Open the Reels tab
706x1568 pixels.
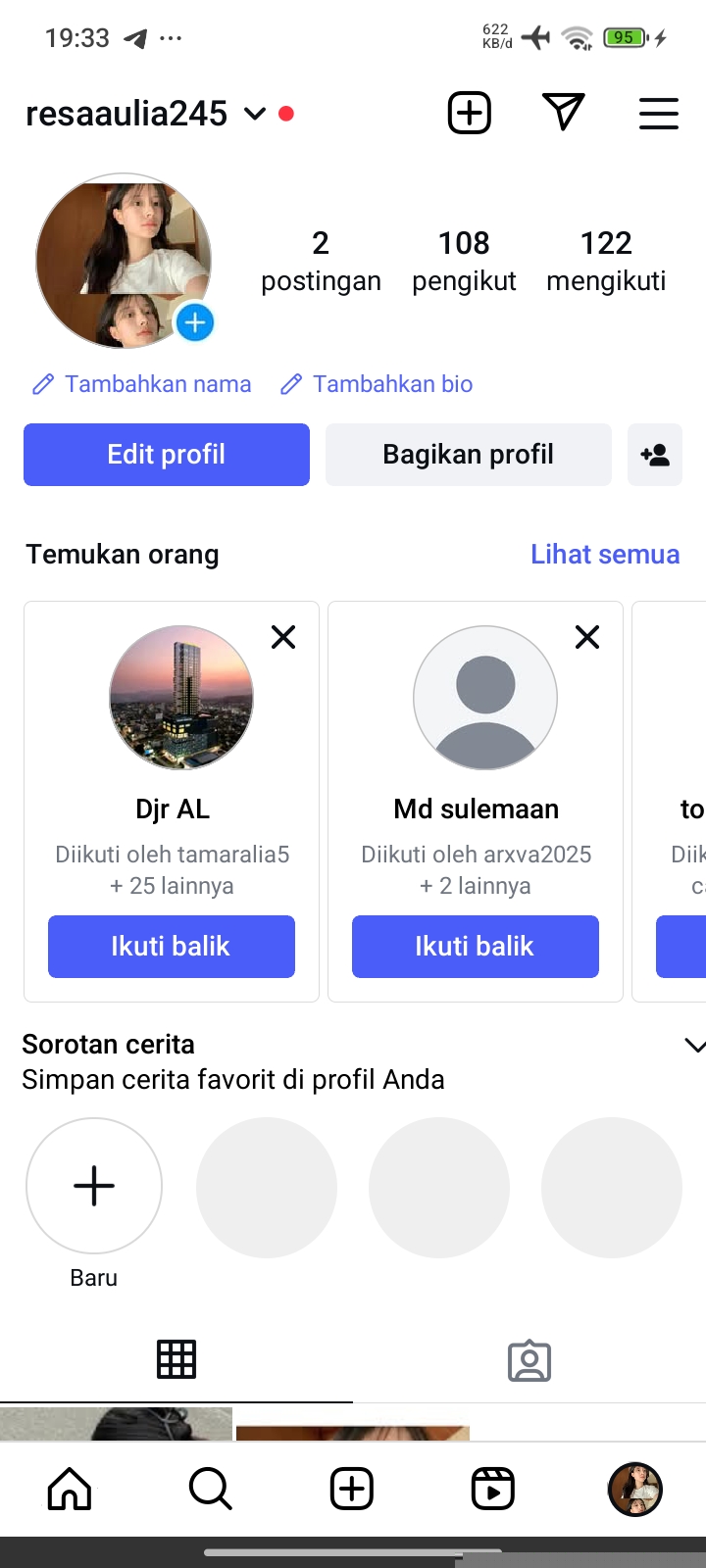(x=493, y=1489)
